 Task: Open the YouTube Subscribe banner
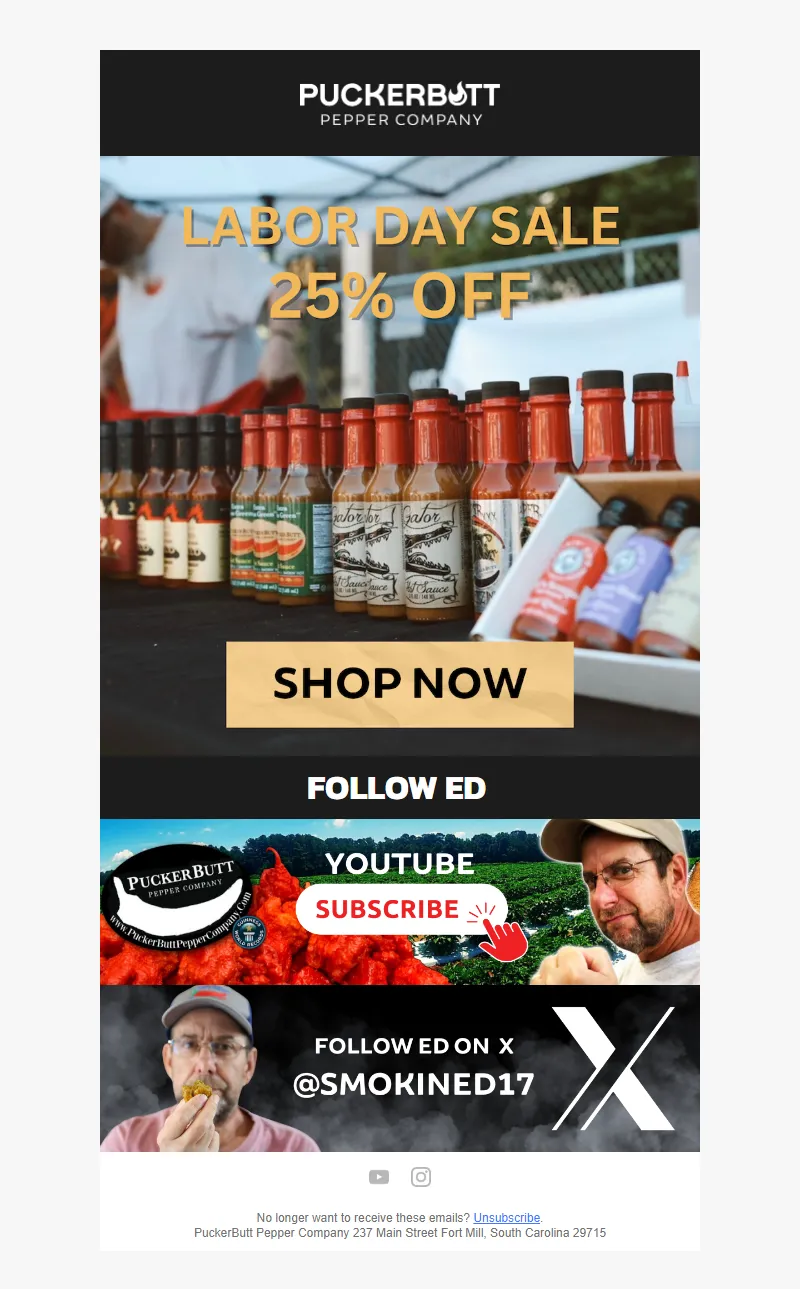(x=400, y=902)
